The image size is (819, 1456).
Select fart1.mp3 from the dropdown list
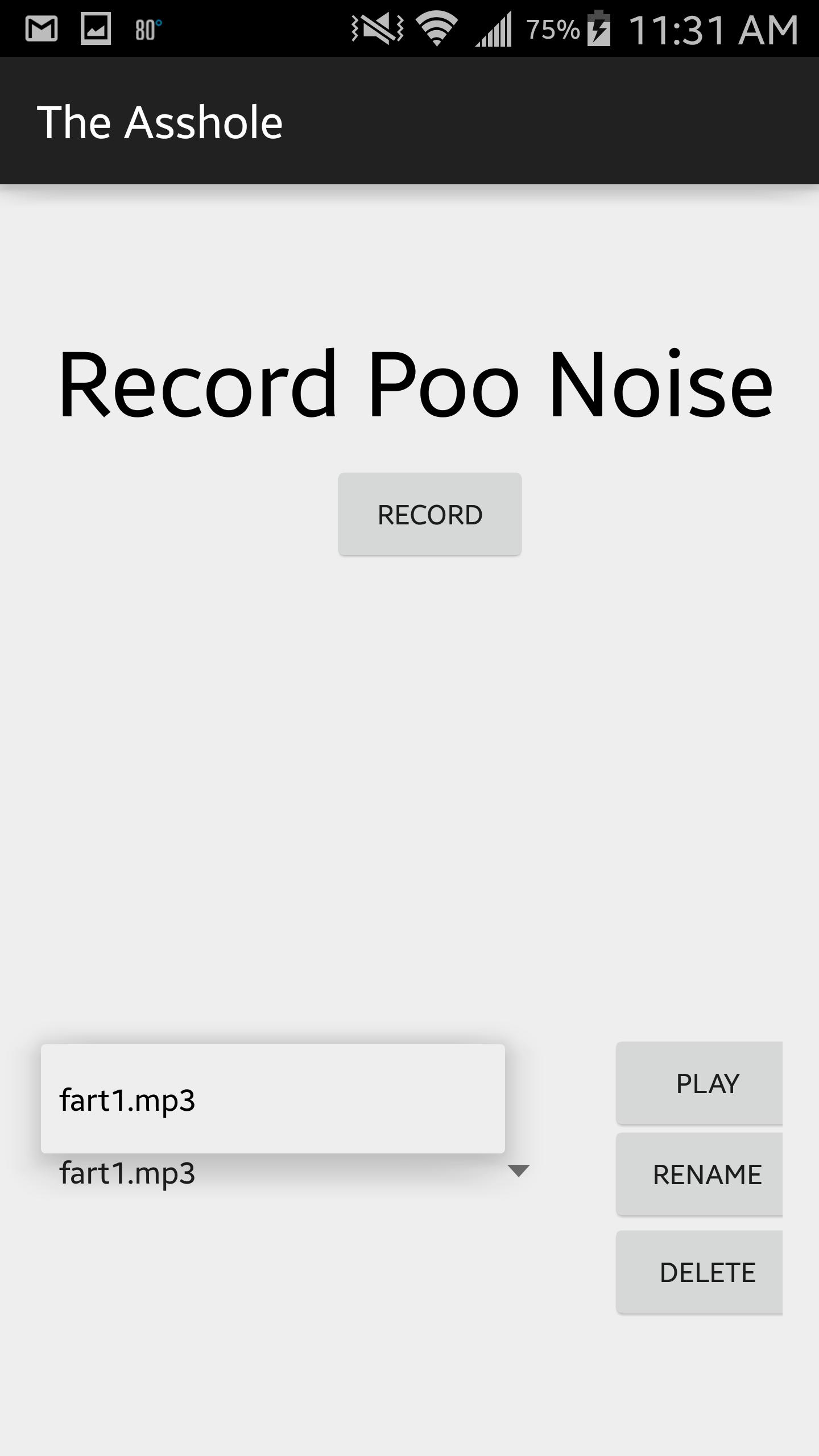point(272,1099)
